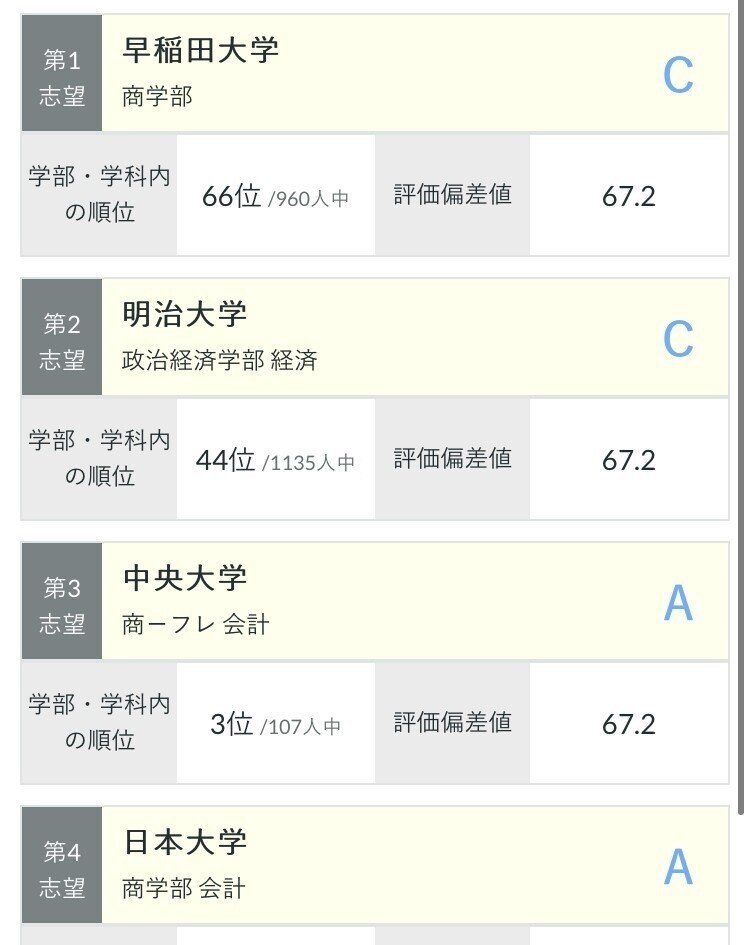This screenshot has width=750, height=945.
Task: Open the 第1志望 rank badge
Action: pyautogui.click(x=61, y=72)
